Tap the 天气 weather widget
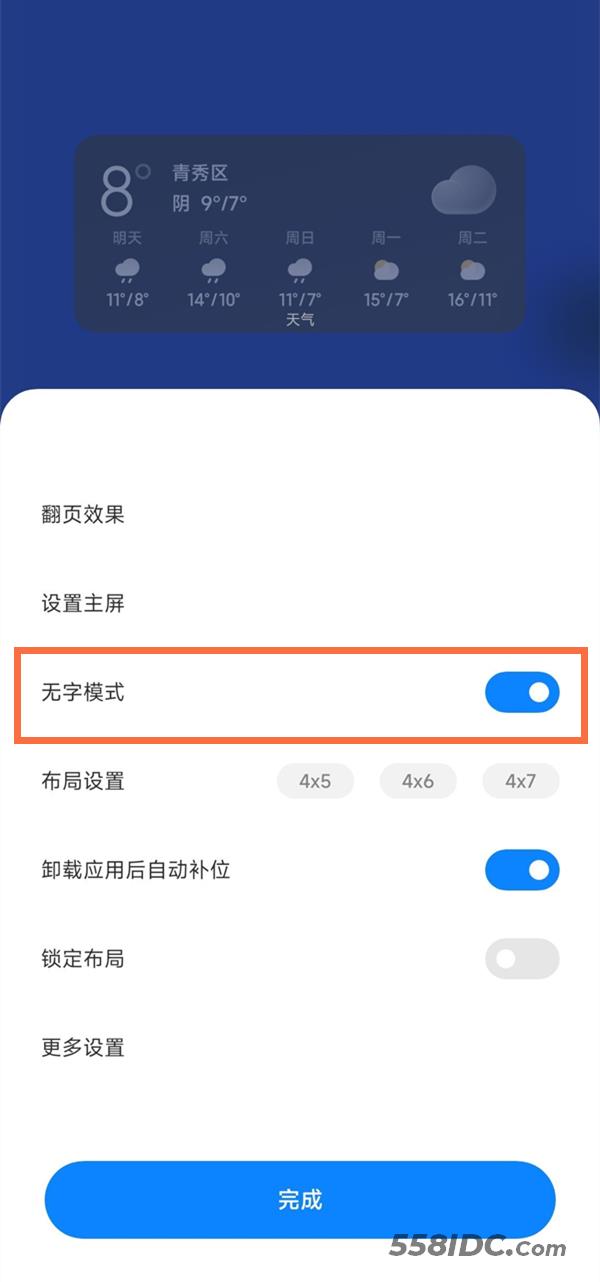The height and width of the screenshot is (1282, 600). (300, 235)
